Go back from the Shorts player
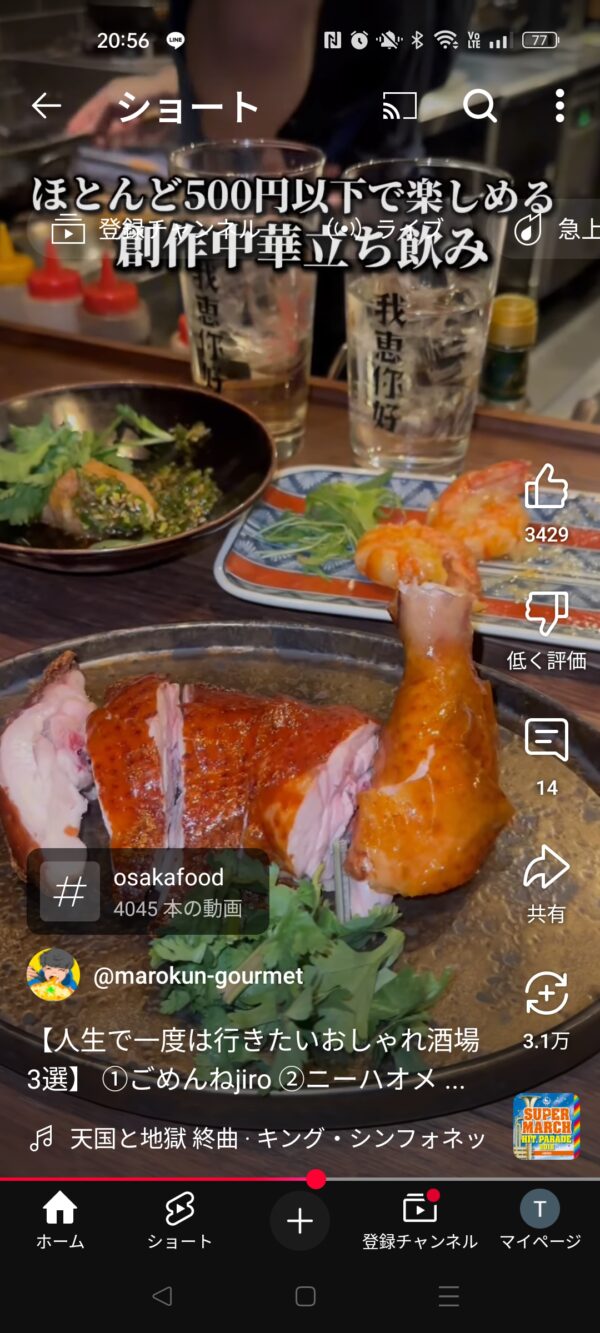Screen dimensions: 600x1333 pos(46,106)
